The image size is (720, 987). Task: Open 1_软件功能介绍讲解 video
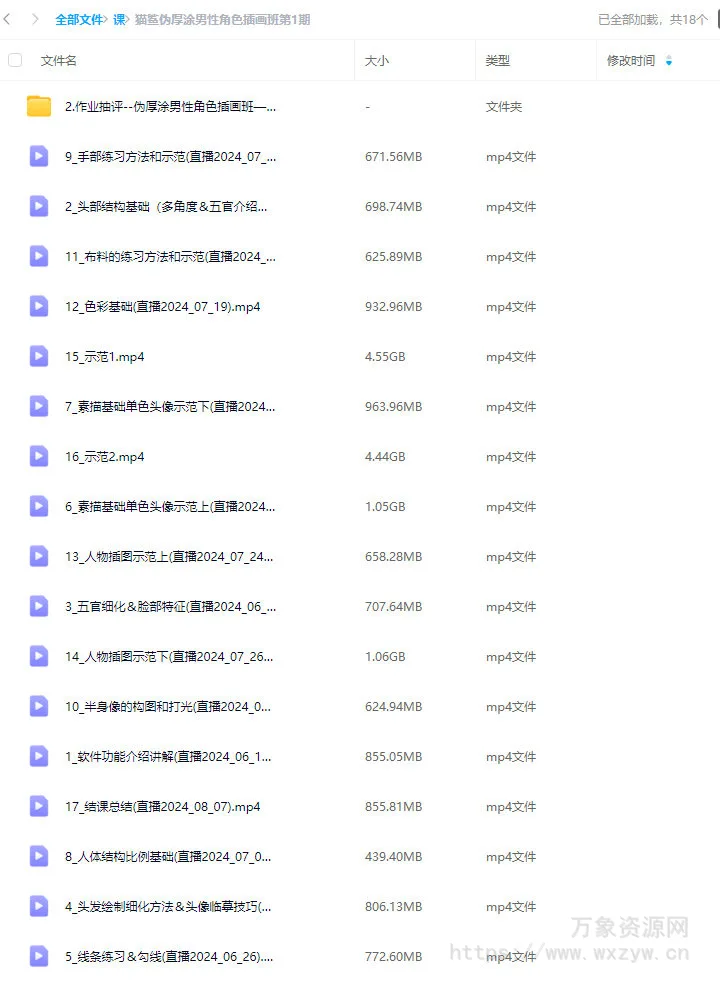click(x=168, y=757)
